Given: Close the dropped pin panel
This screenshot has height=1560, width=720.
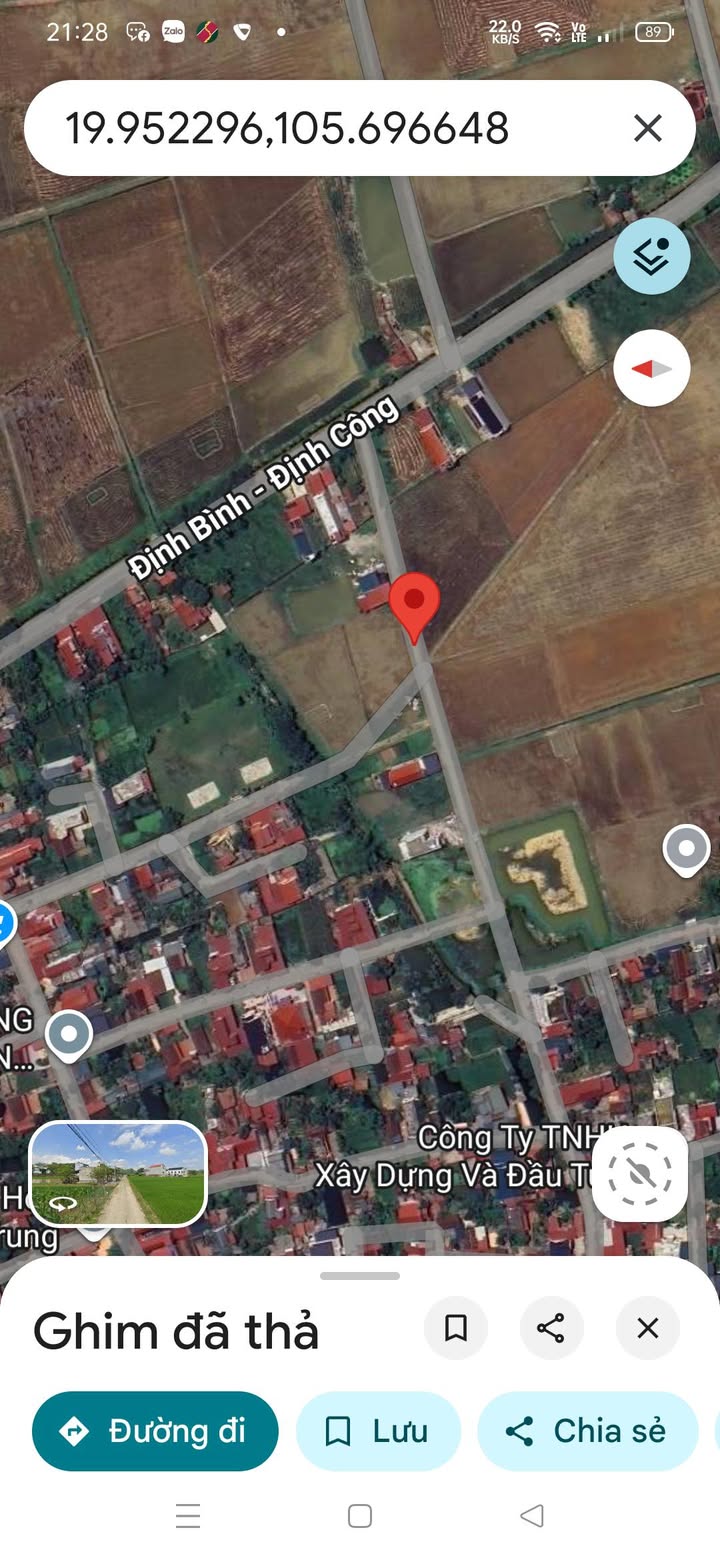Looking at the screenshot, I should coord(648,1328).
